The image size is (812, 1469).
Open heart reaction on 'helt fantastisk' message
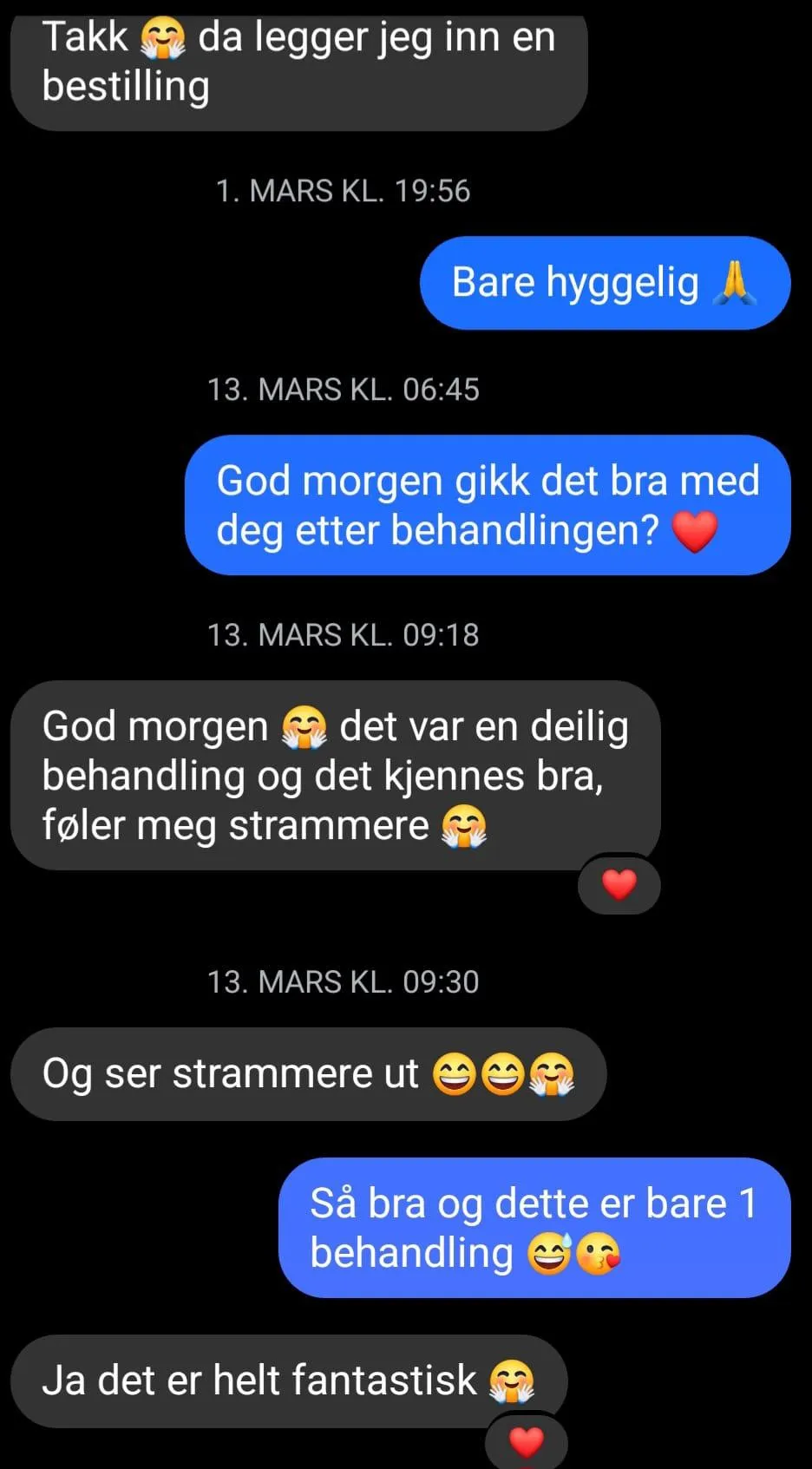click(526, 1441)
